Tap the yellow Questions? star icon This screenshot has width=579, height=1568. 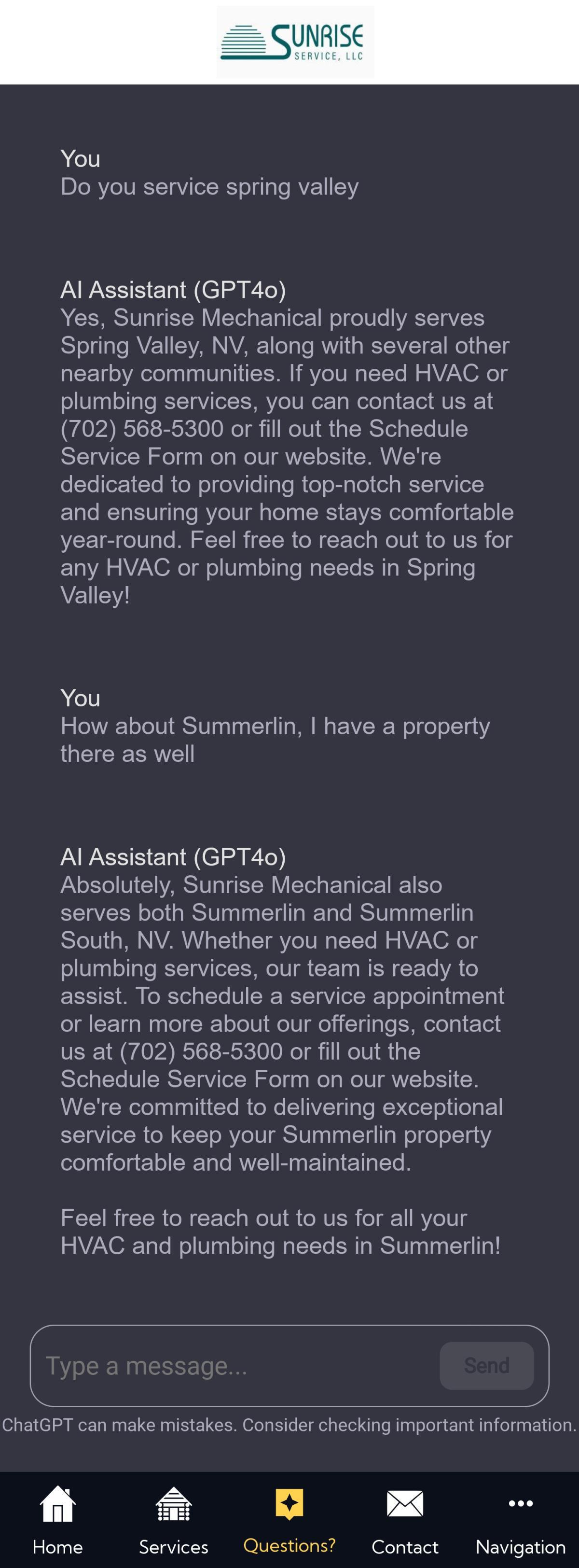(289, 1503)
